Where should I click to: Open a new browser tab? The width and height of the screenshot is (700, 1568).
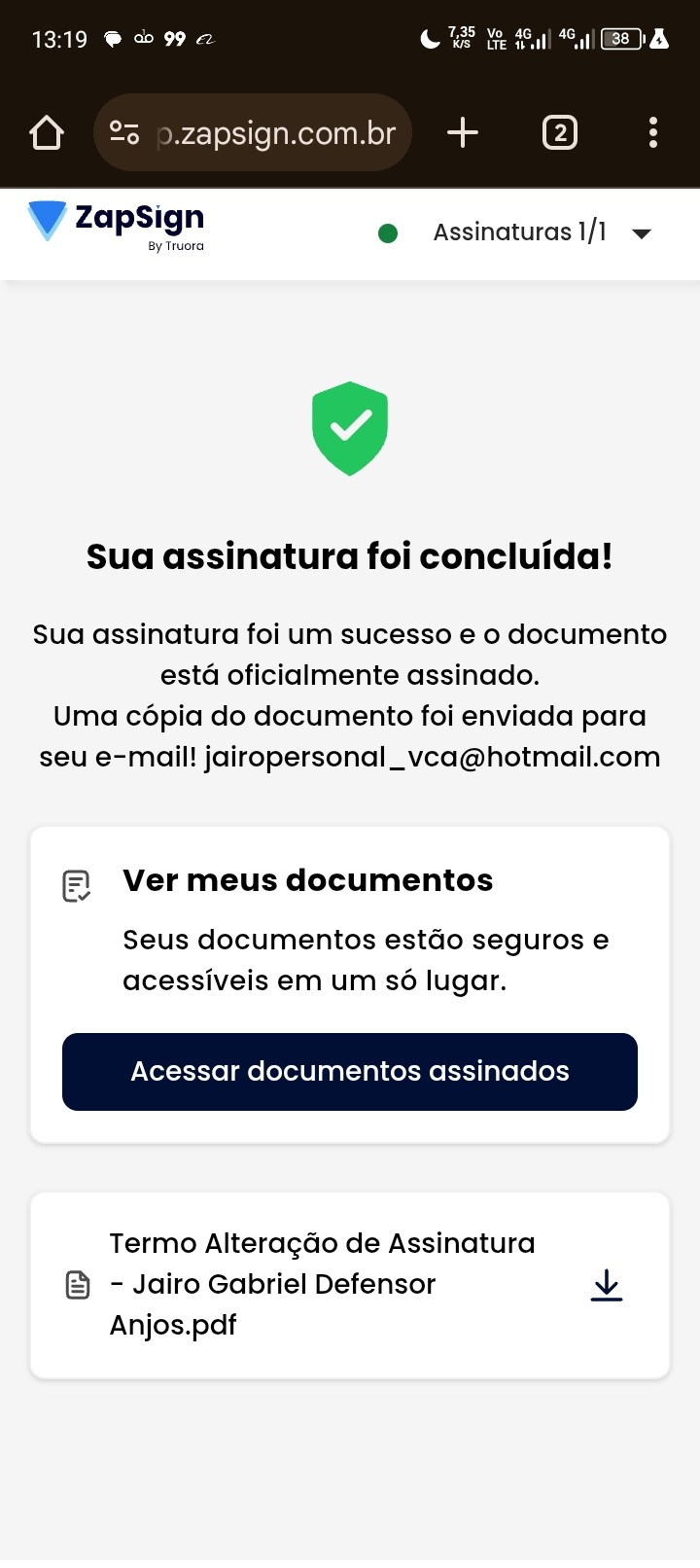(x=463, y=132)
